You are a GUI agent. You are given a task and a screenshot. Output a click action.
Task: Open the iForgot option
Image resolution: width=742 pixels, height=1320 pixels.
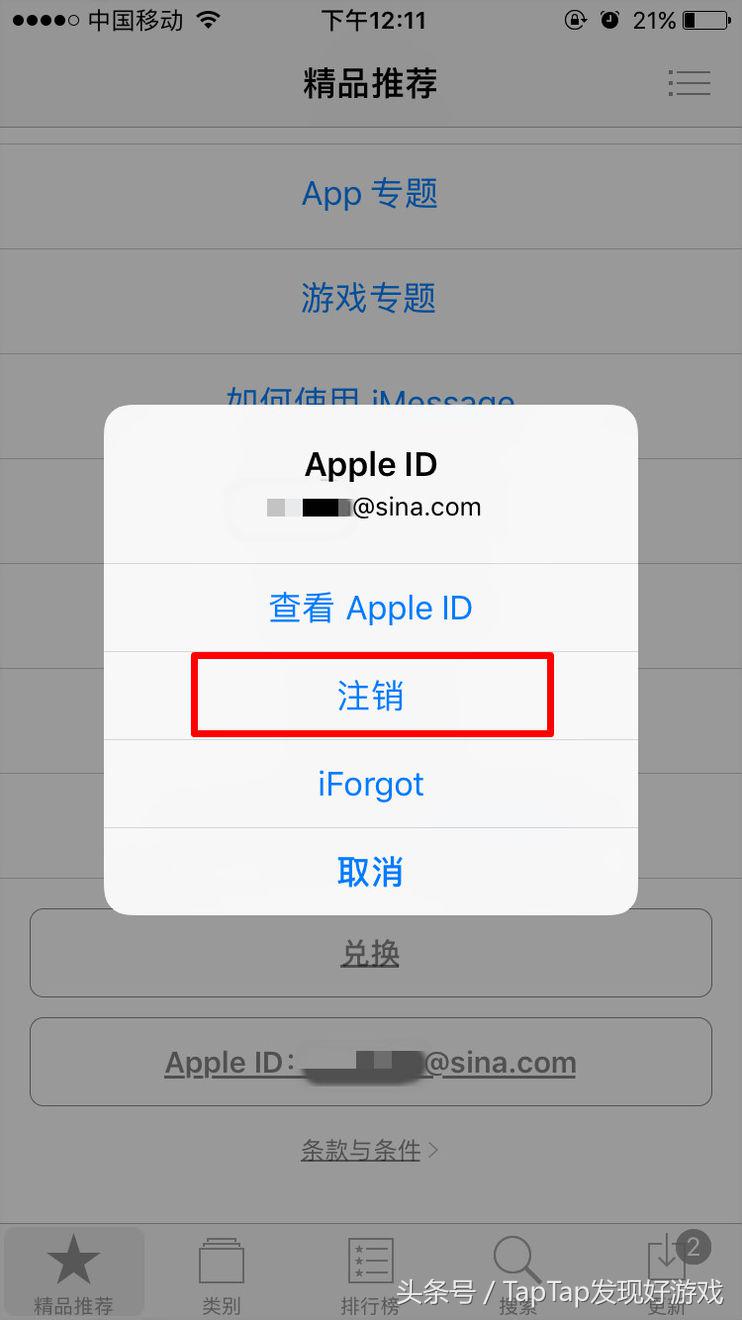point(370,784)
